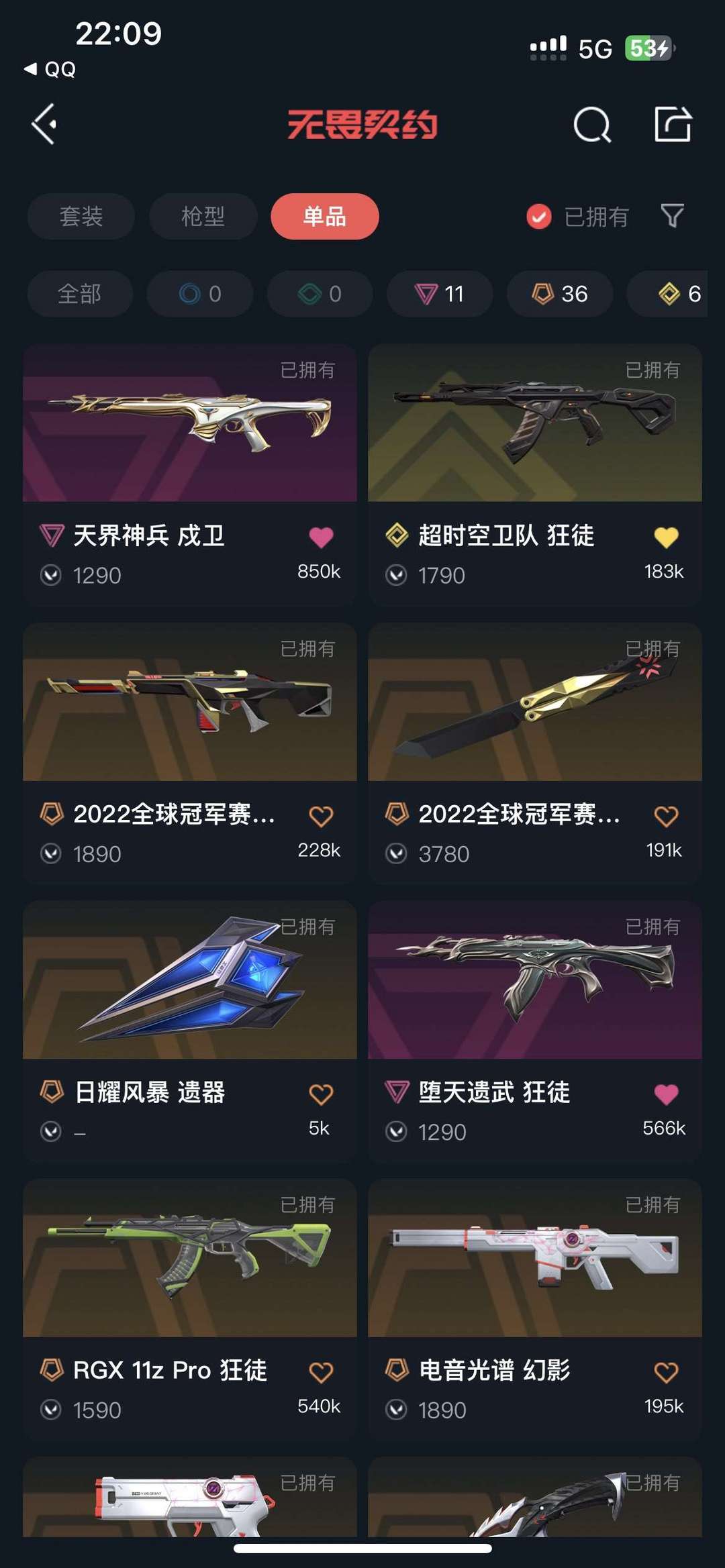Viewport: 725px width, 1568px height.
Task: Unlike the 堕天遗武 狂徒 skin
Action: 666,1094
